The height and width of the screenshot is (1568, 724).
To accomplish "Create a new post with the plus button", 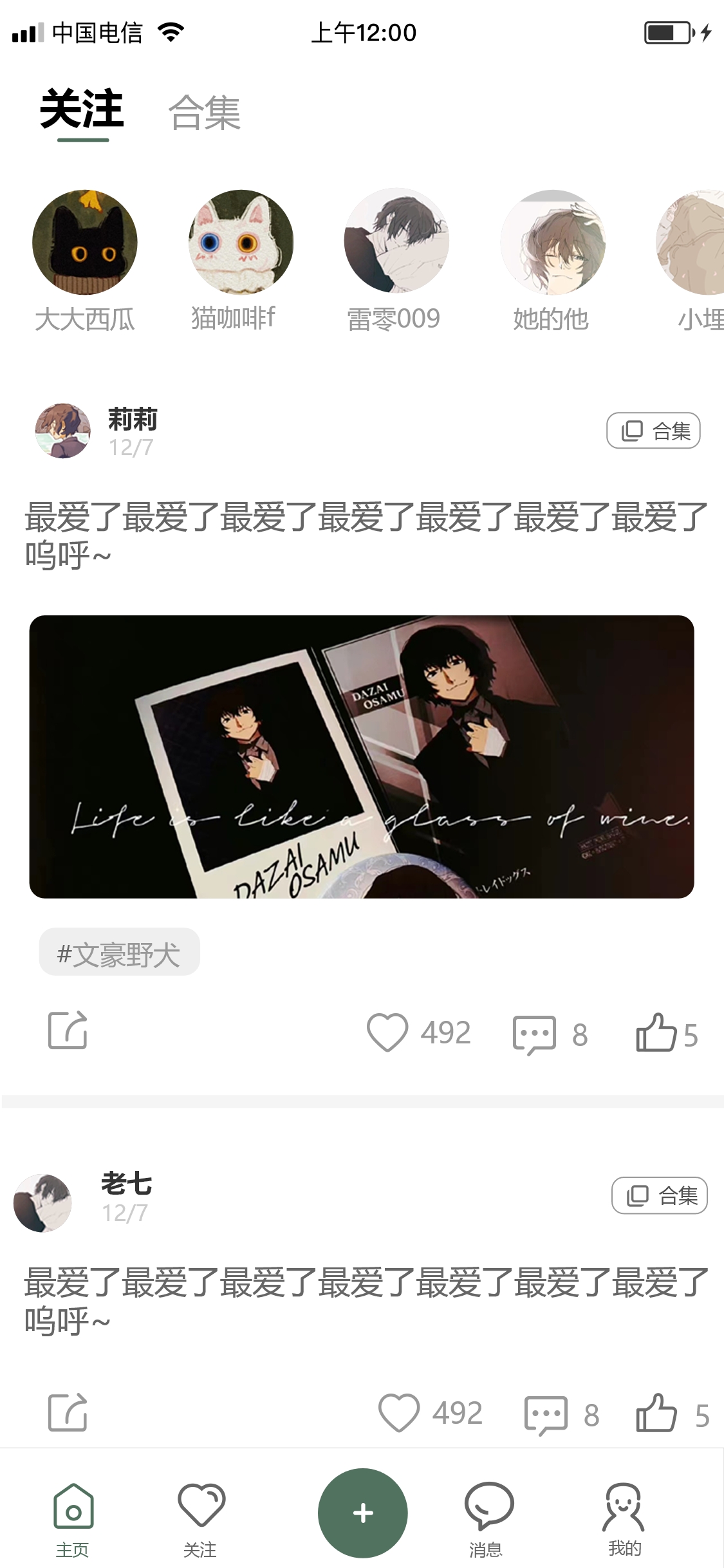I will [x=362, y=1513].
